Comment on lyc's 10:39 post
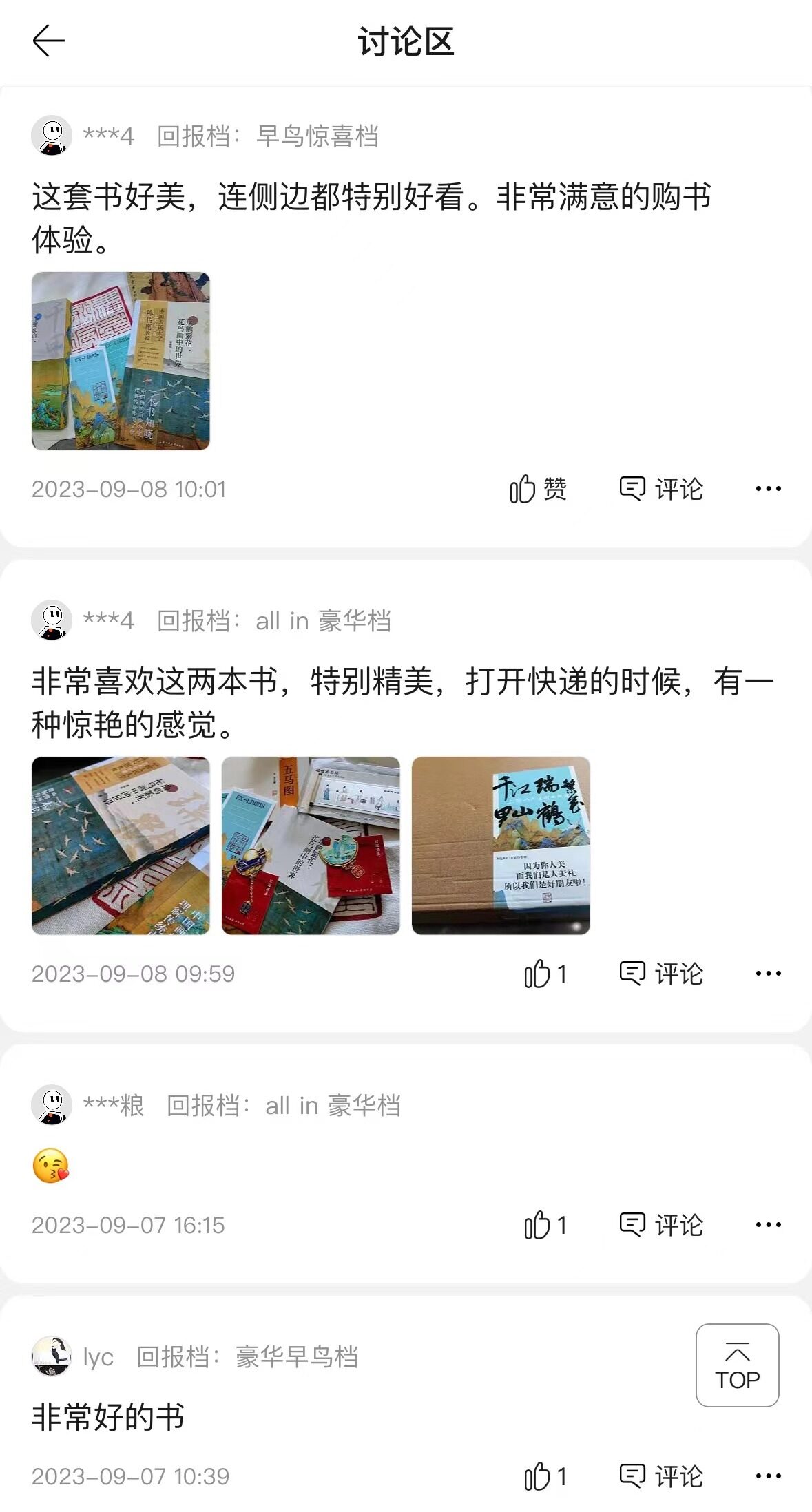Screen dimensions: 812x1512 coord(661,1476)
